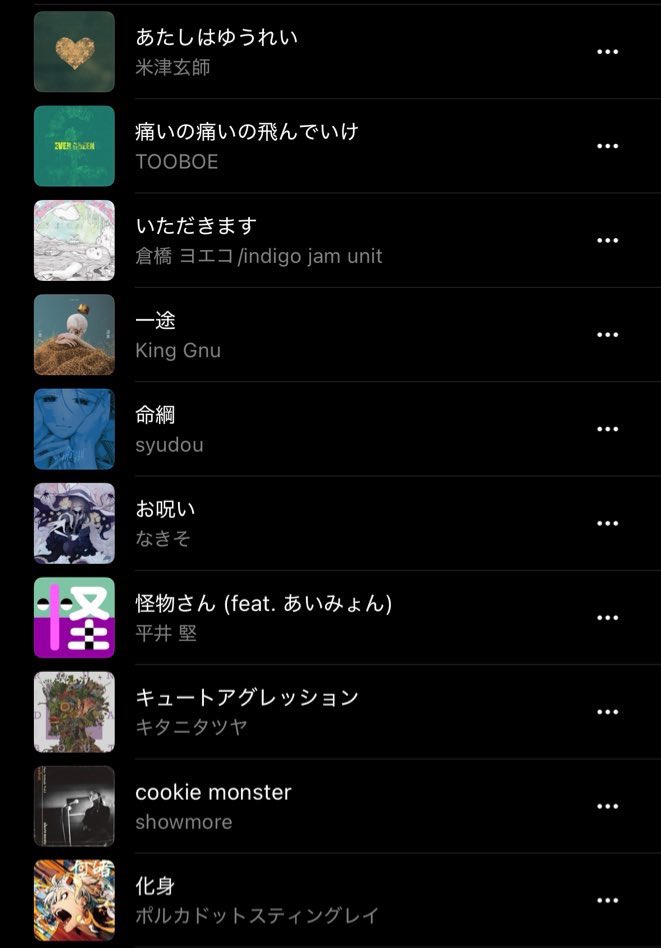
Task: Open more options for 痛いの痛いの飛んでいけ
Action: coord(607,146)
